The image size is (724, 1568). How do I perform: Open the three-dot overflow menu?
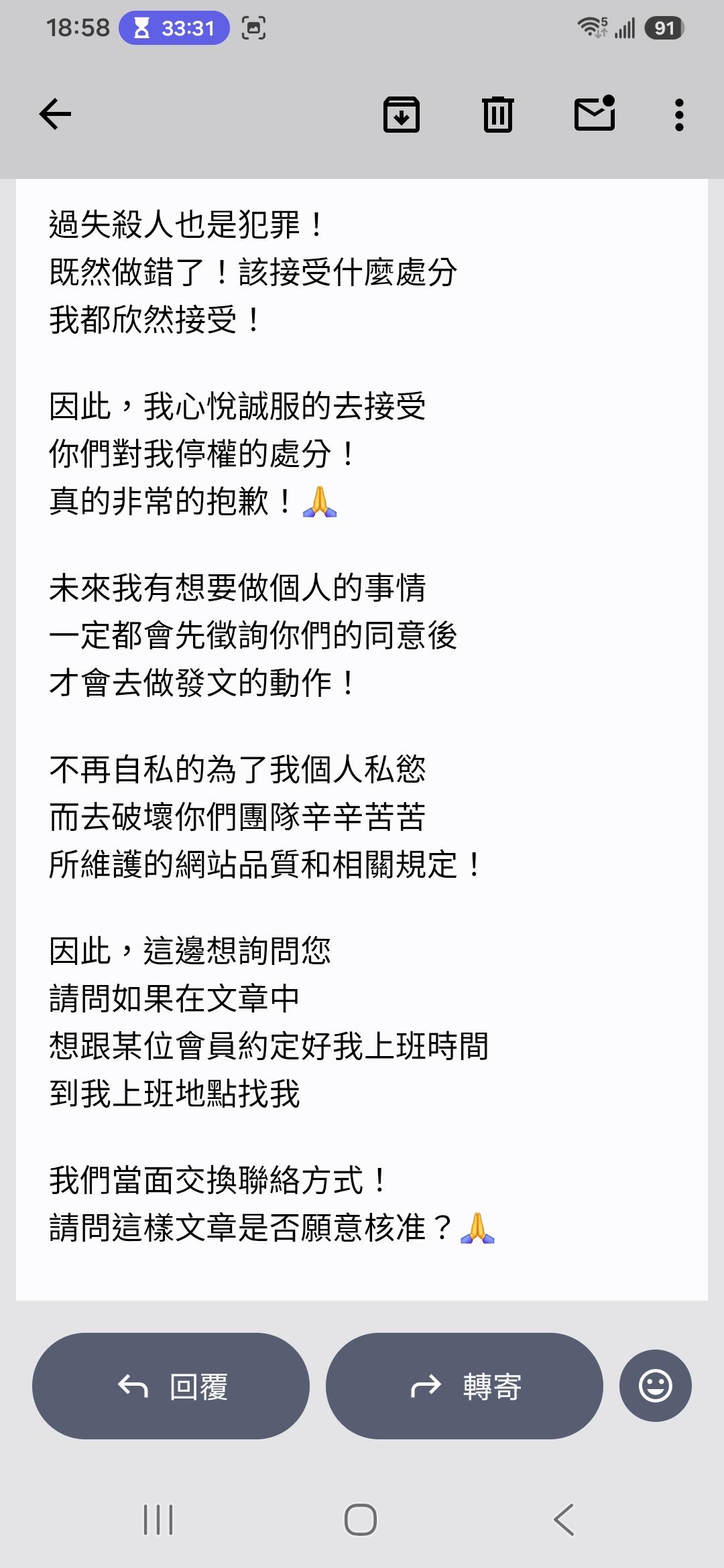[x=679, y=115]
